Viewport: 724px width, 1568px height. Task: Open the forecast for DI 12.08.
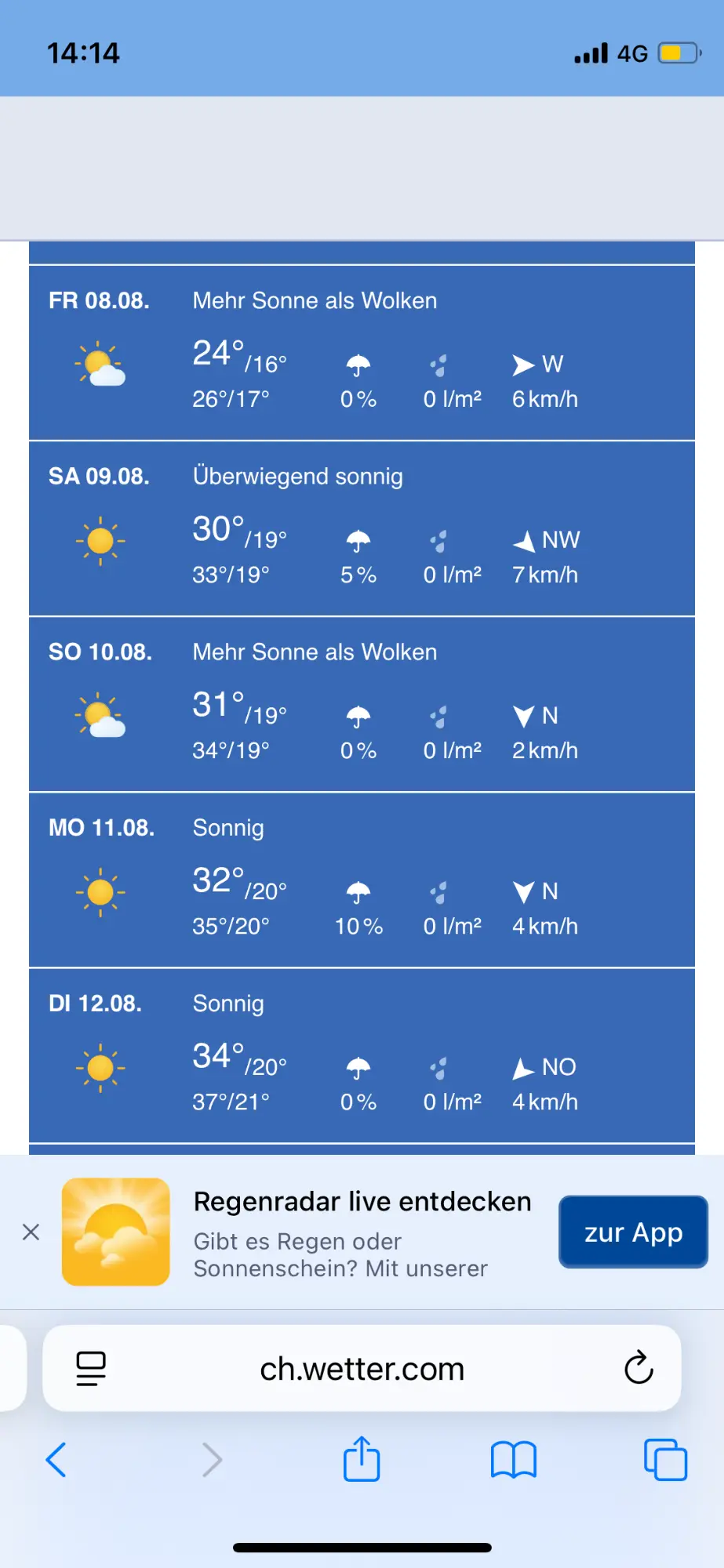(x=362, y=1055)
